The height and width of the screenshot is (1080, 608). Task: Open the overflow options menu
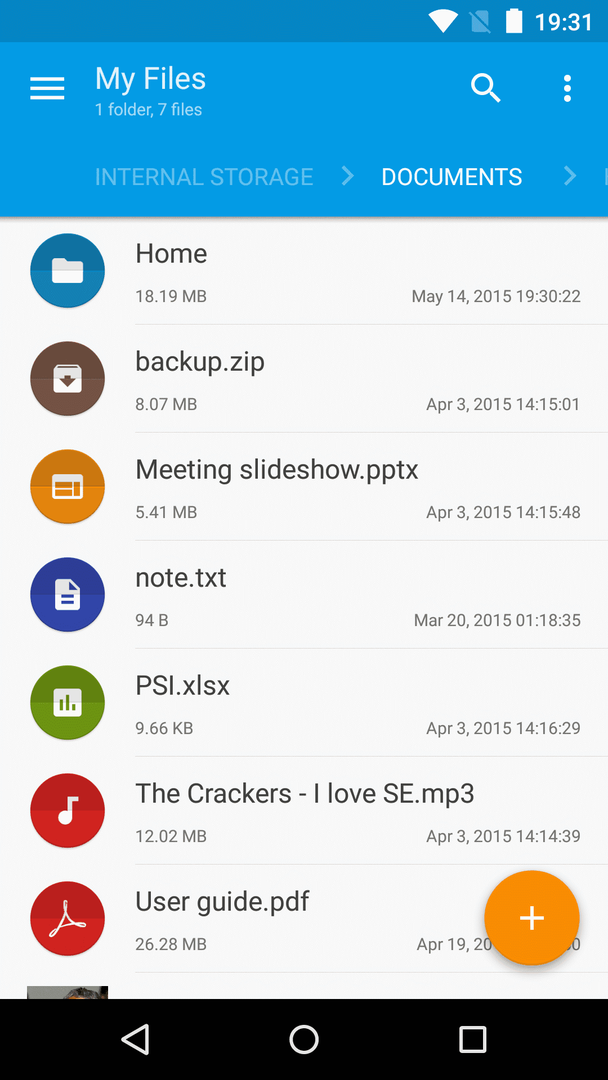(x=567, y=89)
